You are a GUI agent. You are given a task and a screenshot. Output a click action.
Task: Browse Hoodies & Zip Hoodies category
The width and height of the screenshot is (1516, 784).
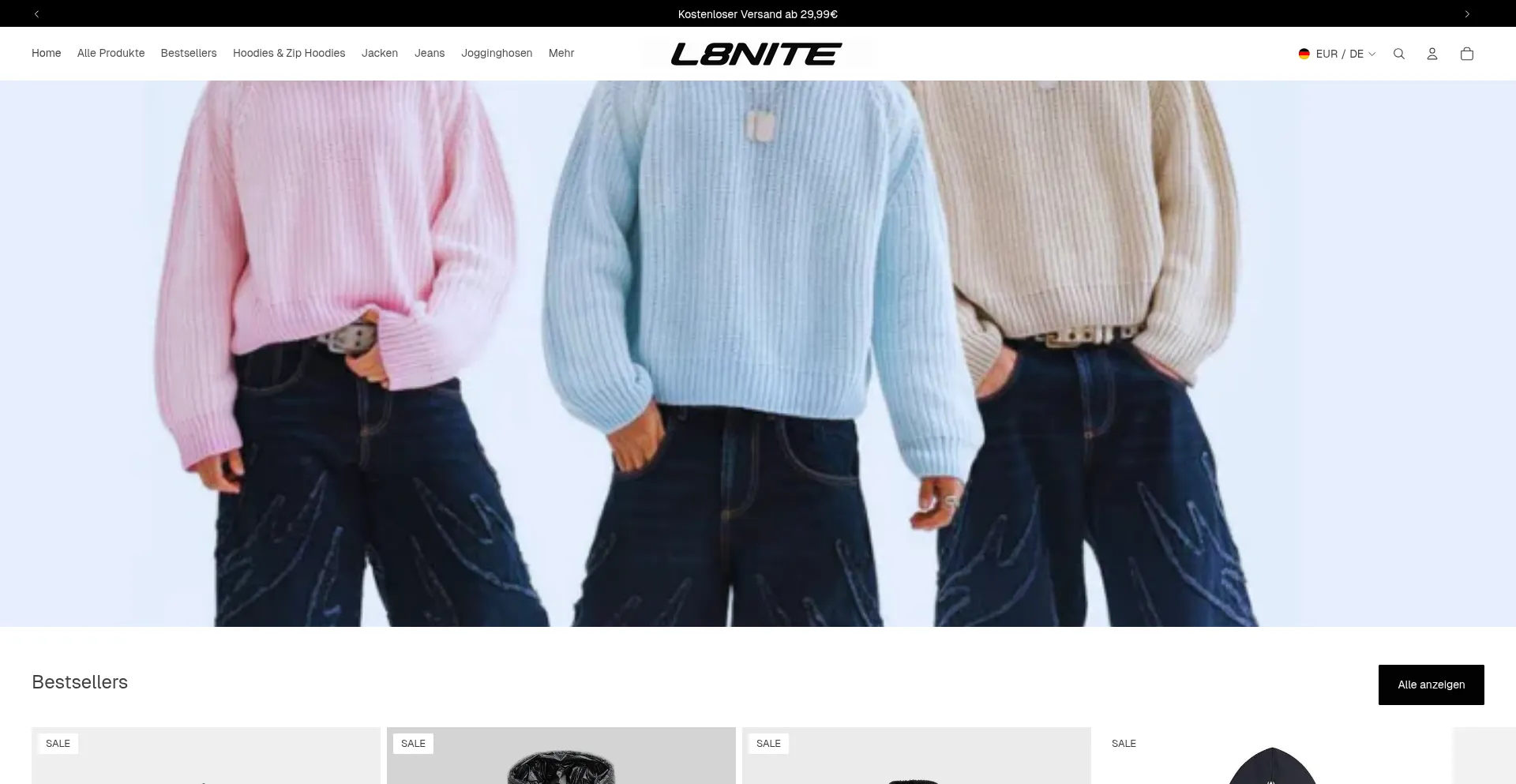coord(289,53)
